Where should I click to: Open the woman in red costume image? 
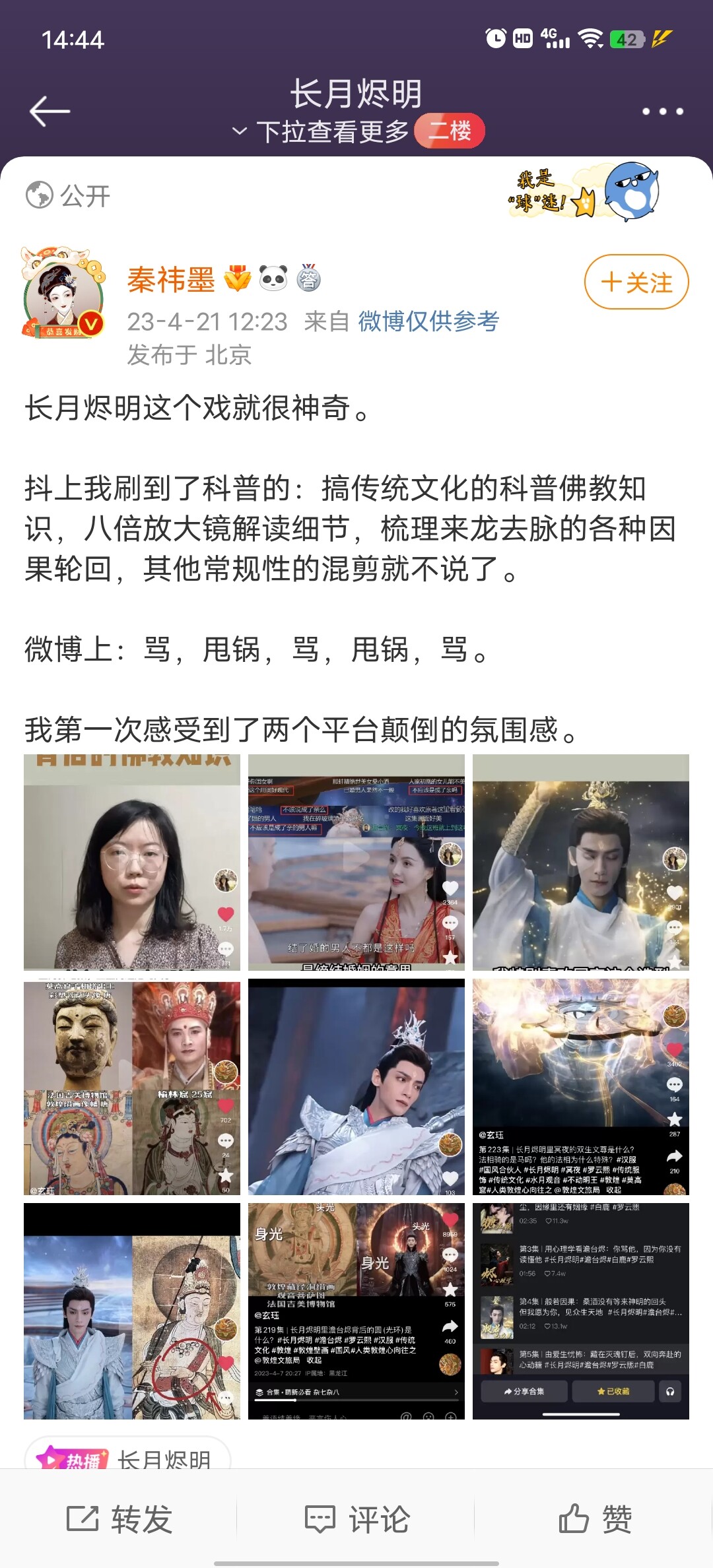point(356,862)
